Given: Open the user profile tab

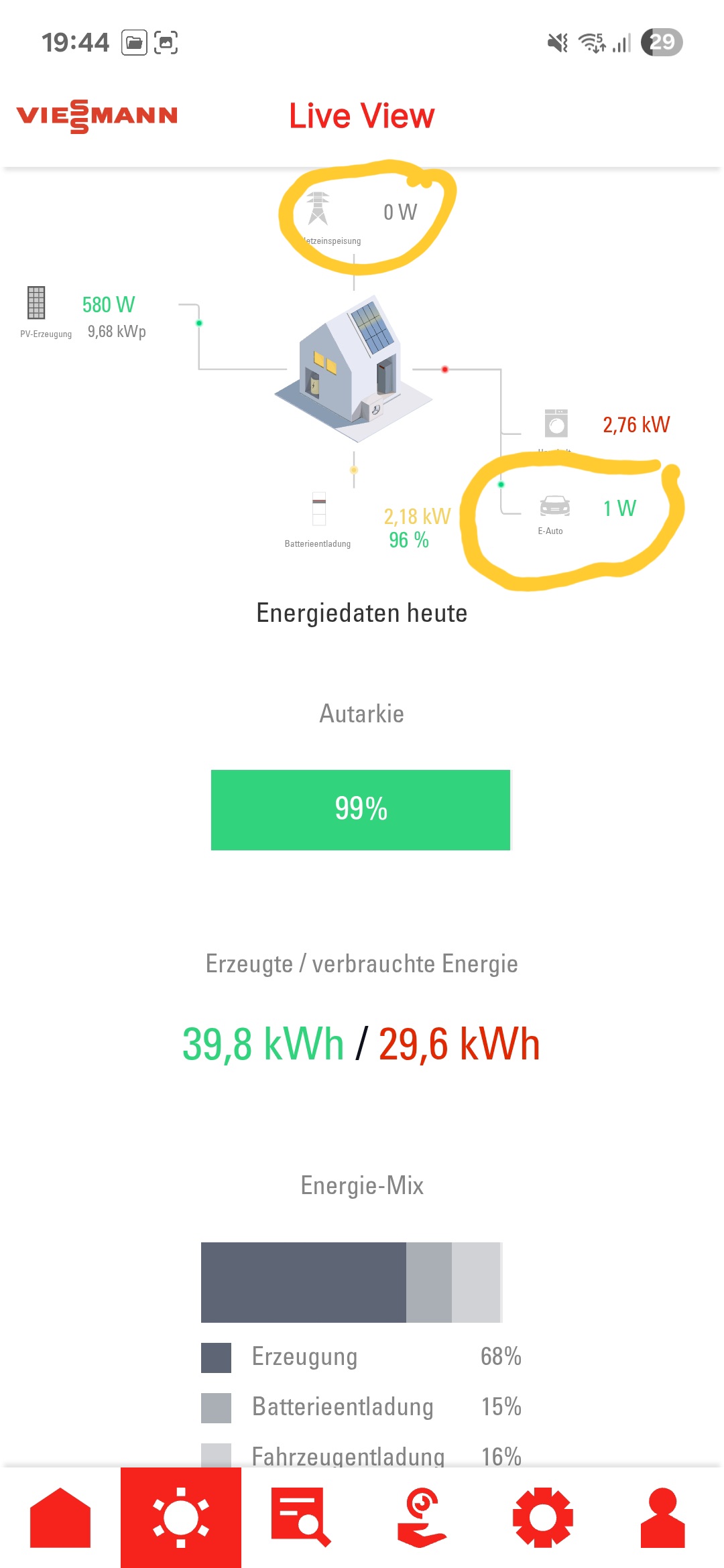Looking at the screenshot, I should click(x=662, y=1518).
